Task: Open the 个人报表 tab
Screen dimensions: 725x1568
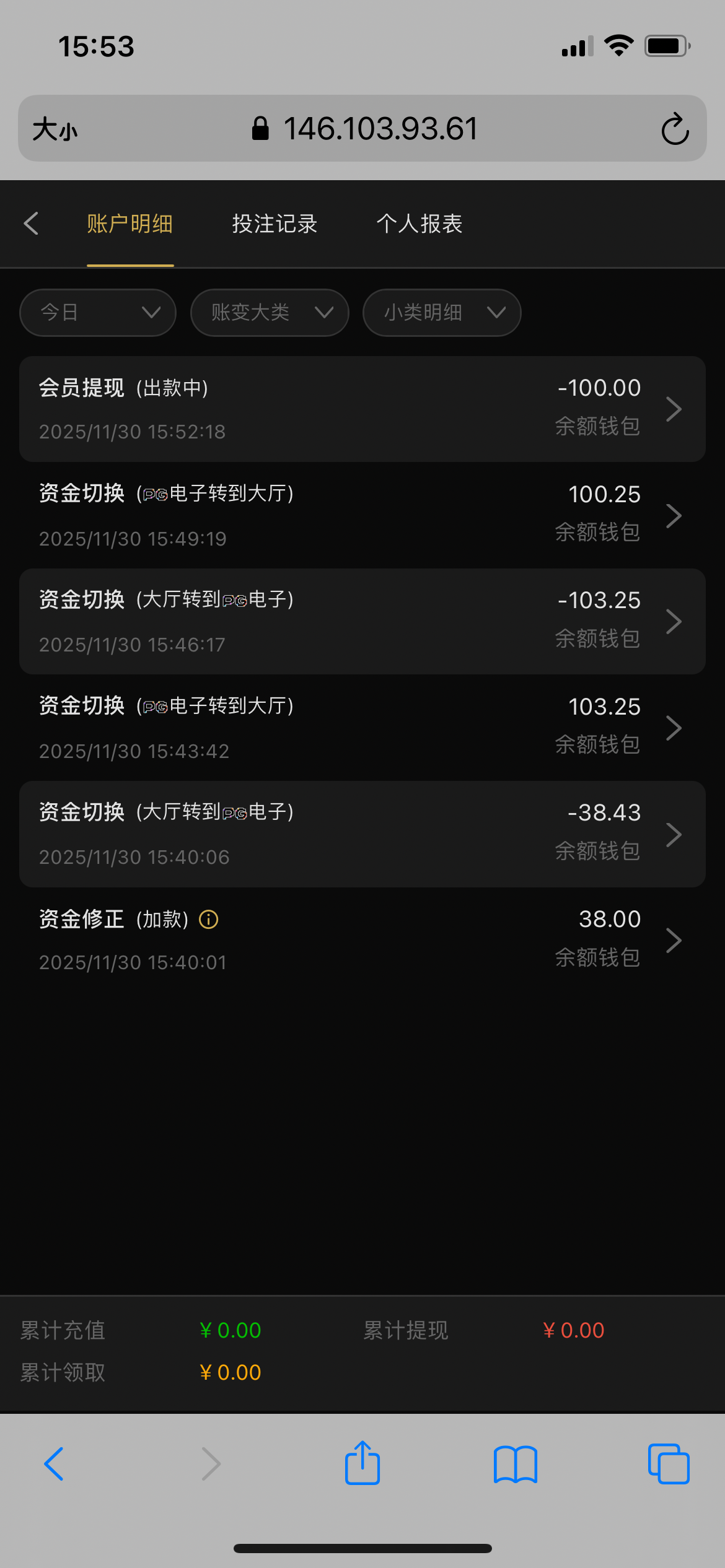Action: pyautogui.click(x=420, y=224)
